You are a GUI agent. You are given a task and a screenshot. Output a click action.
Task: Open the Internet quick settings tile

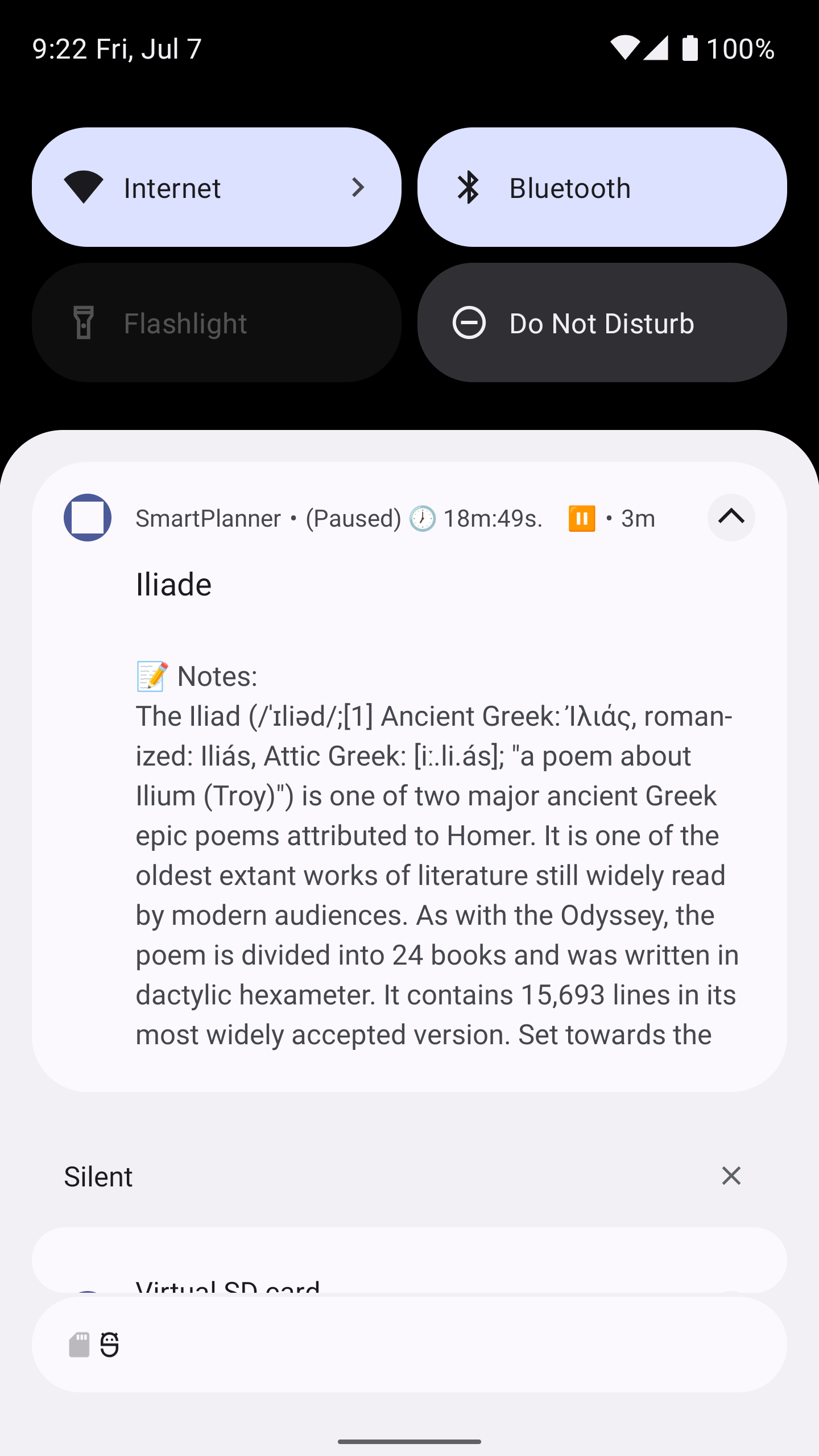(216, 187)
